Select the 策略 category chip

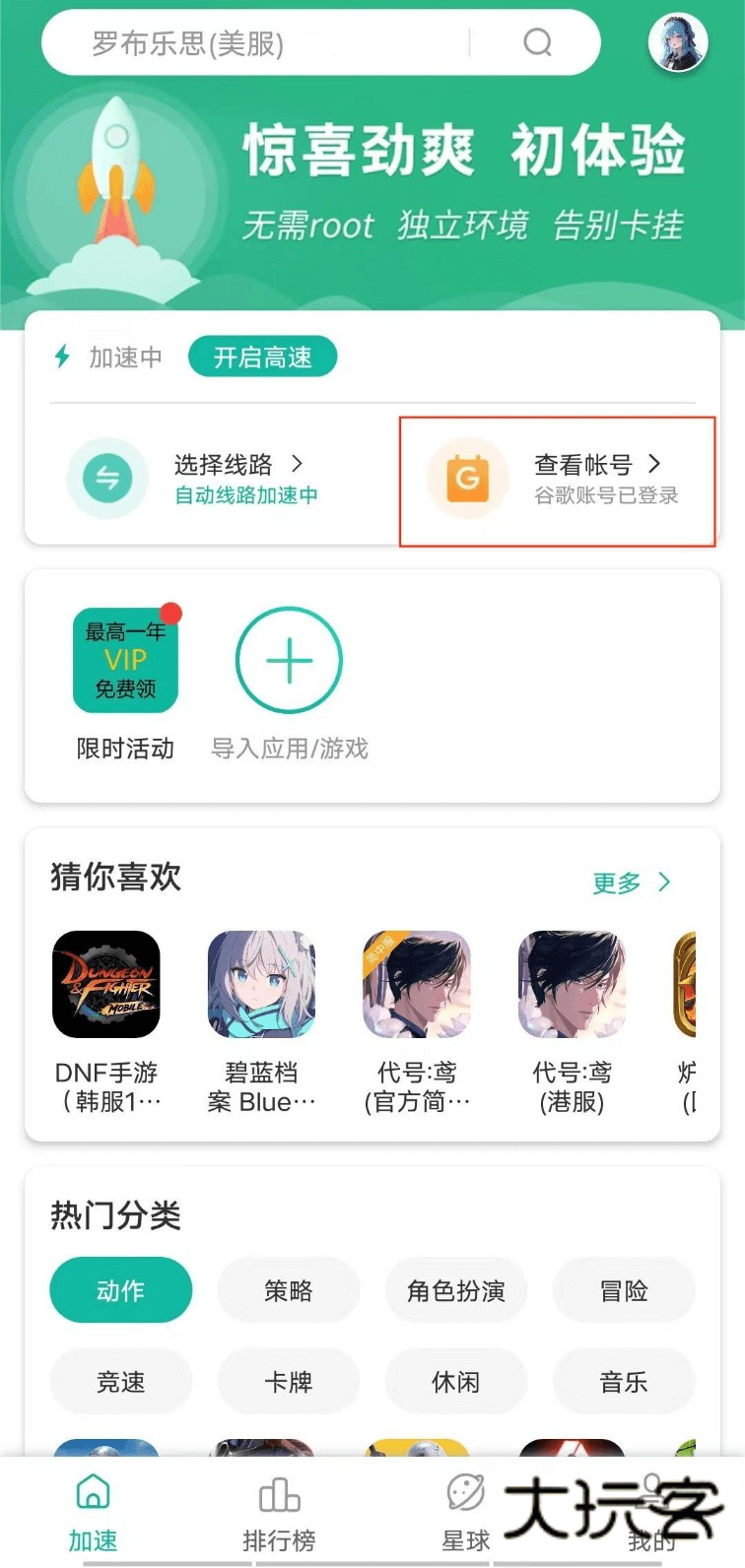click(x=288, y=1290)
